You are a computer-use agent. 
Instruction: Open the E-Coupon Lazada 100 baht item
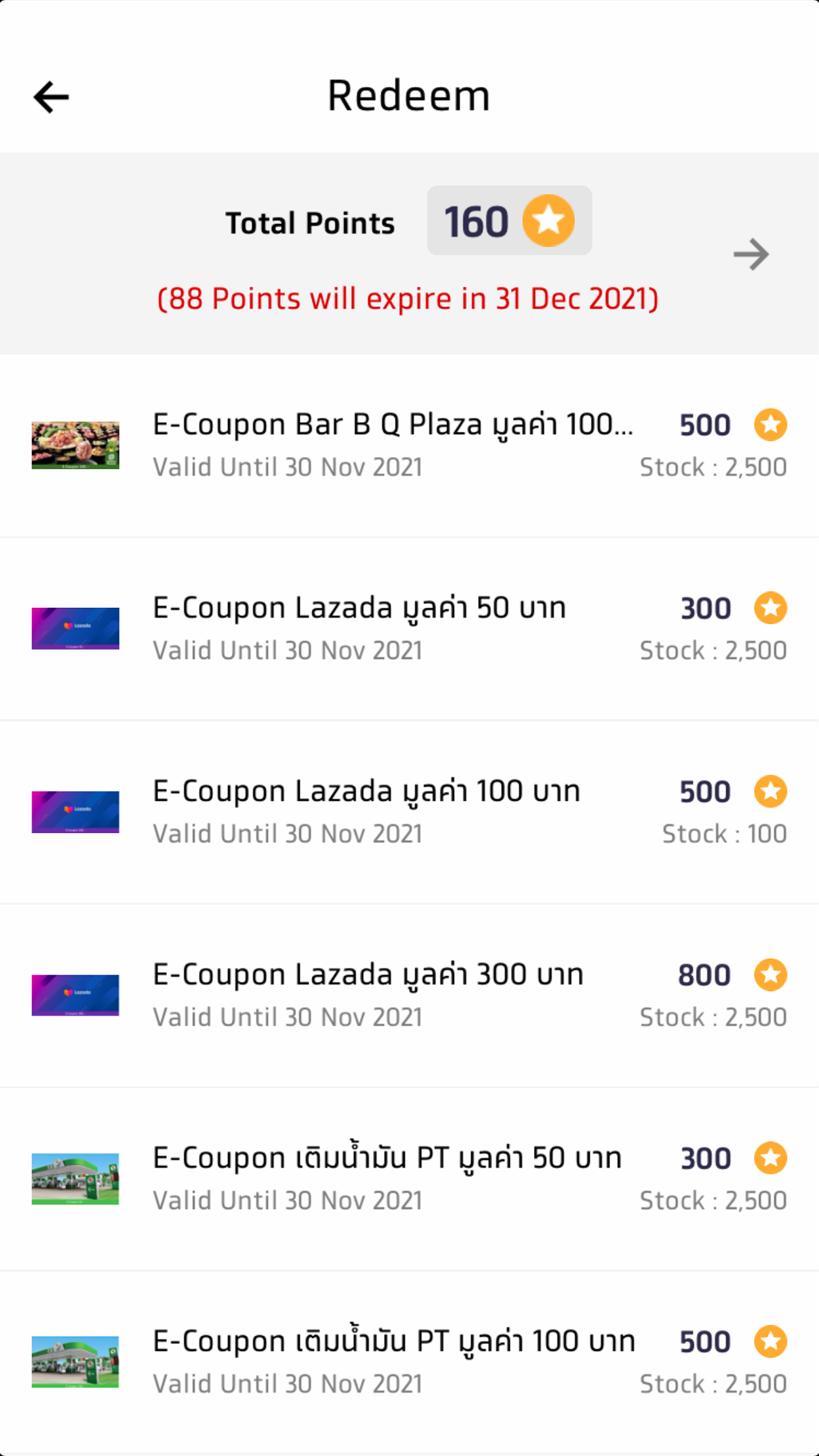366,790
